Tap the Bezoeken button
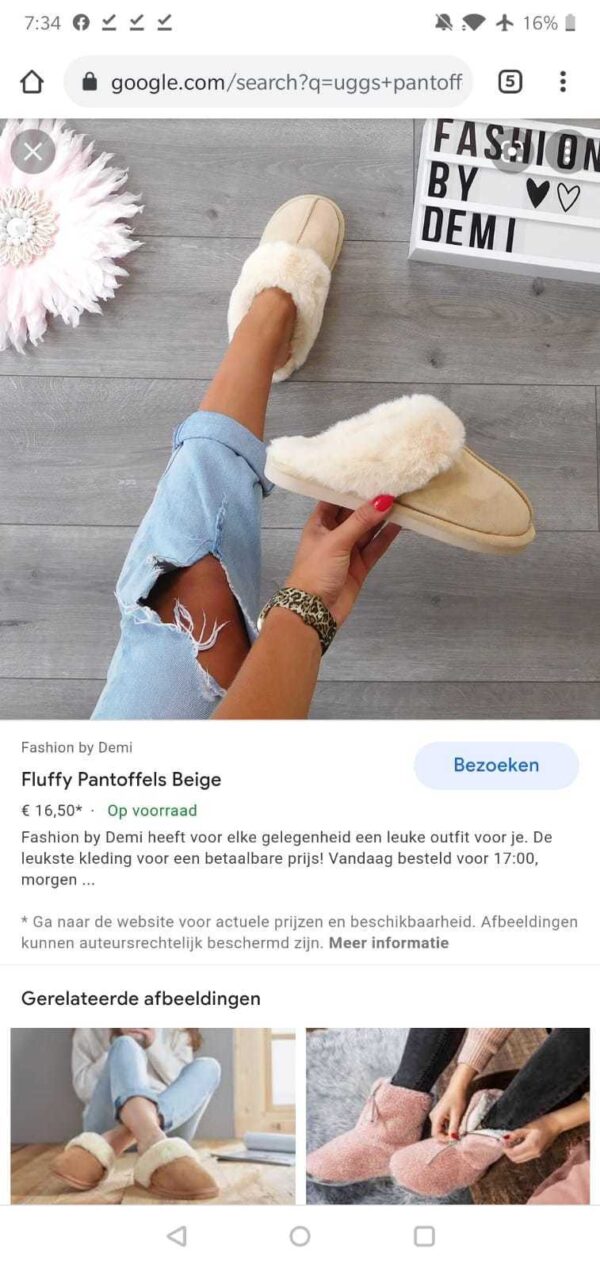The height and width of the screenshot is (1268, 600). pos(496,765)
